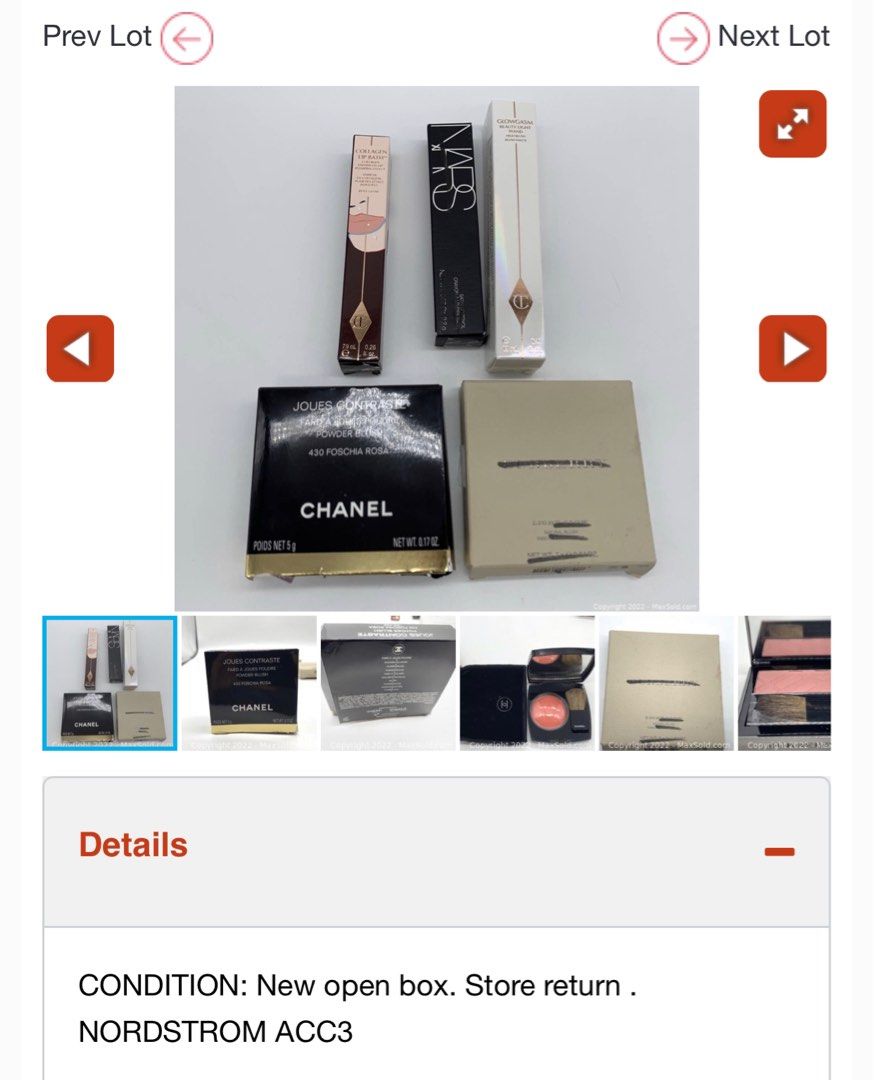
Task: Go to the previous lot
Action: [x=128, y=38]
